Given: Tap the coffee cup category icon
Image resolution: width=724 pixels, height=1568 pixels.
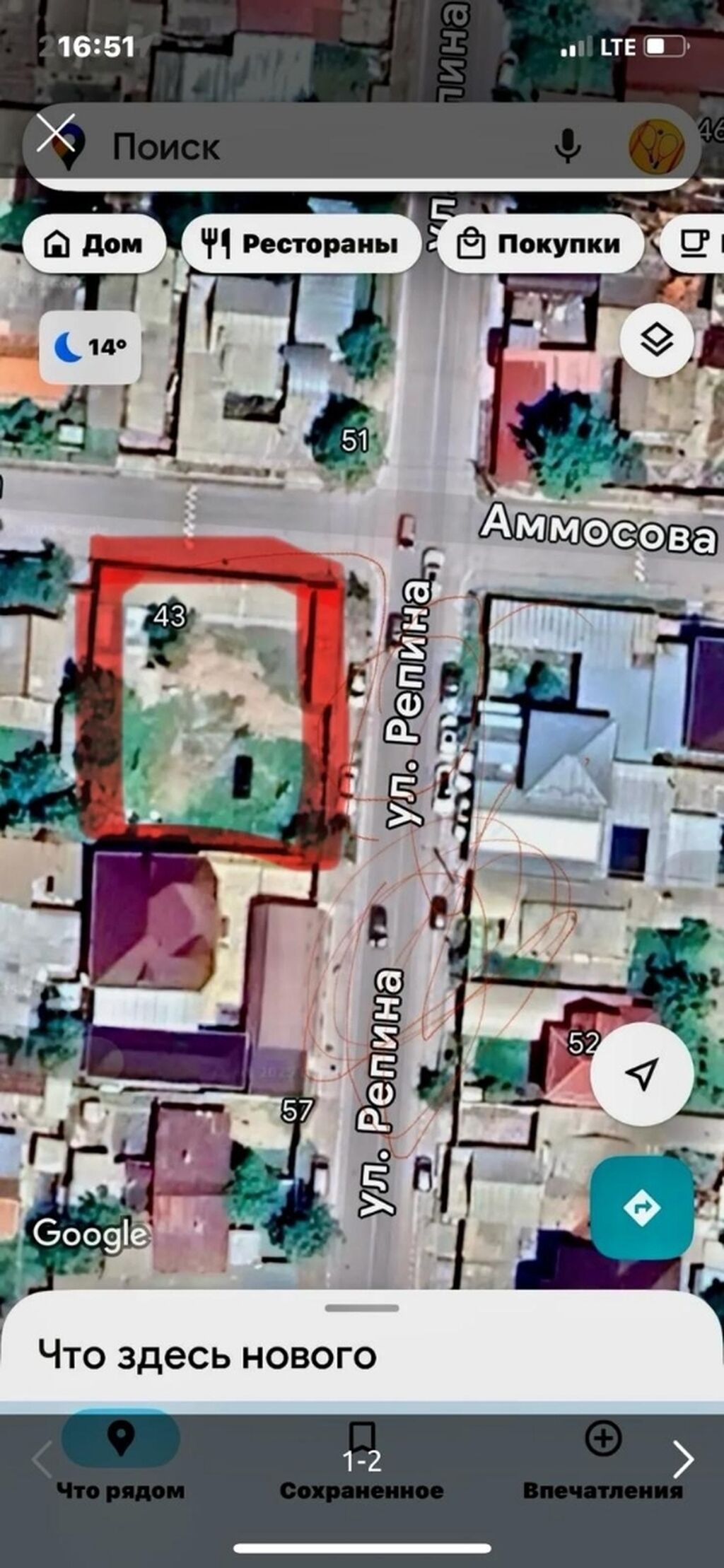Looking at the screenshot, I should (x=696, y=242).
